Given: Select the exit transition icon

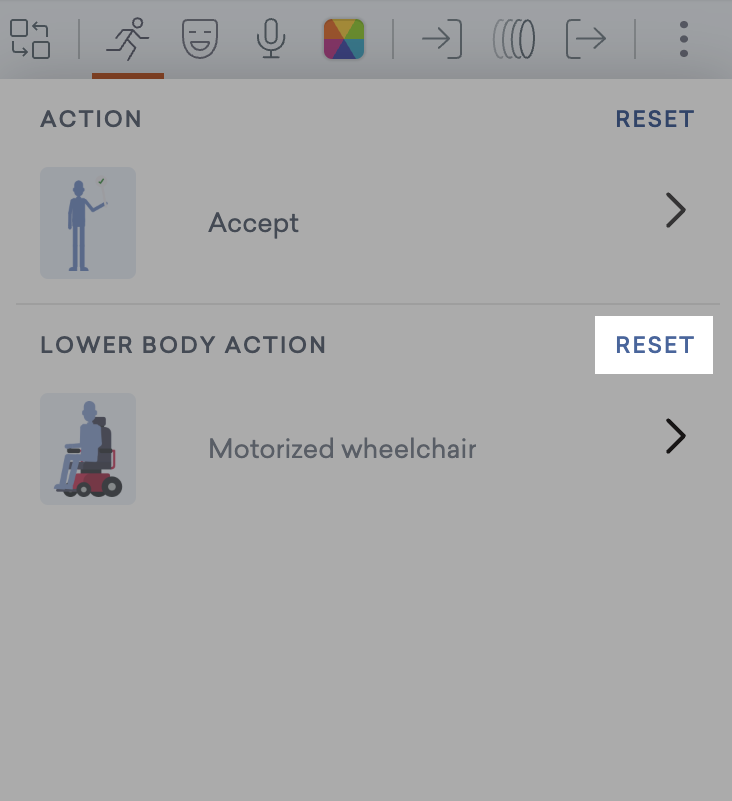Looking at the screenshot, I should pyautogui.click(x=586, y=39).
